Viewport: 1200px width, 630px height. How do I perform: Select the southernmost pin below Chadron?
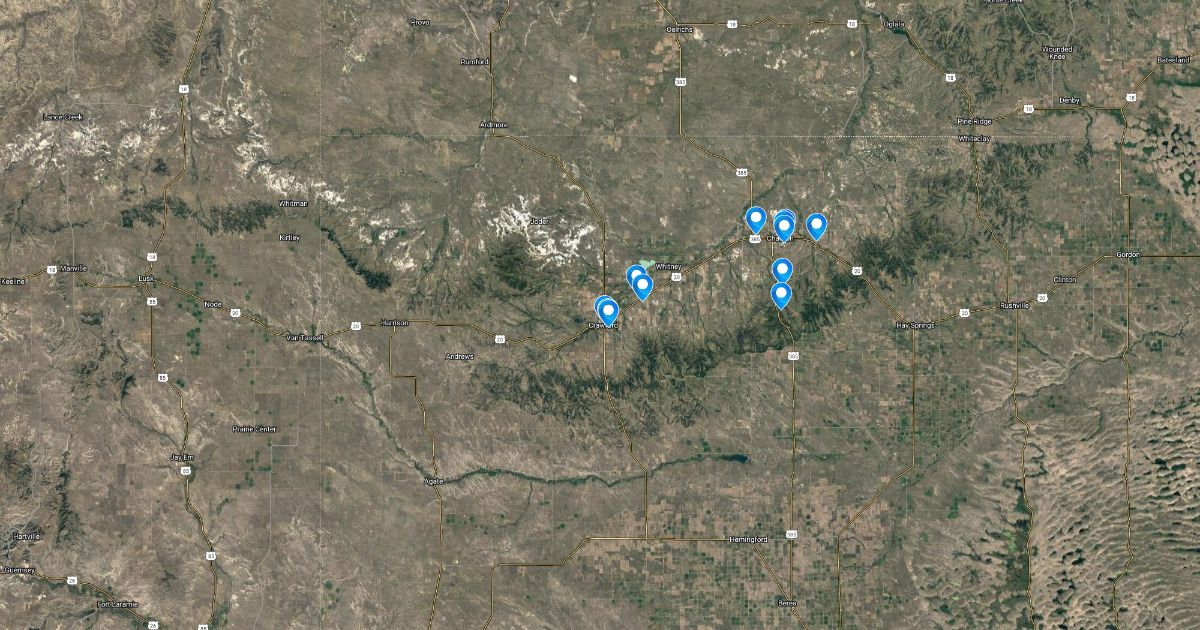(781, 293)
